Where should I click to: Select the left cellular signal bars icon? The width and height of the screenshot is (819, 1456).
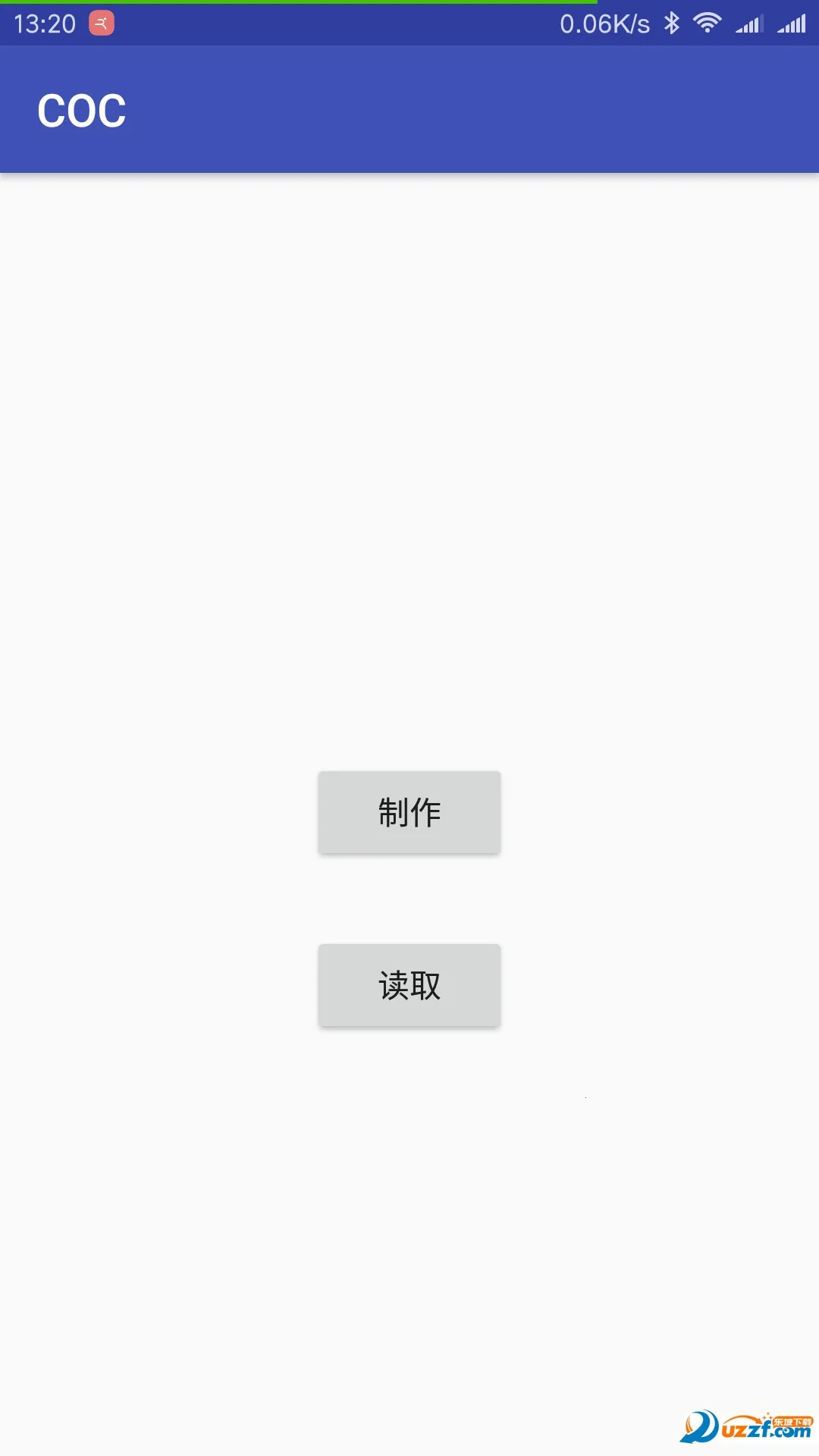click(x=749, y=24)
